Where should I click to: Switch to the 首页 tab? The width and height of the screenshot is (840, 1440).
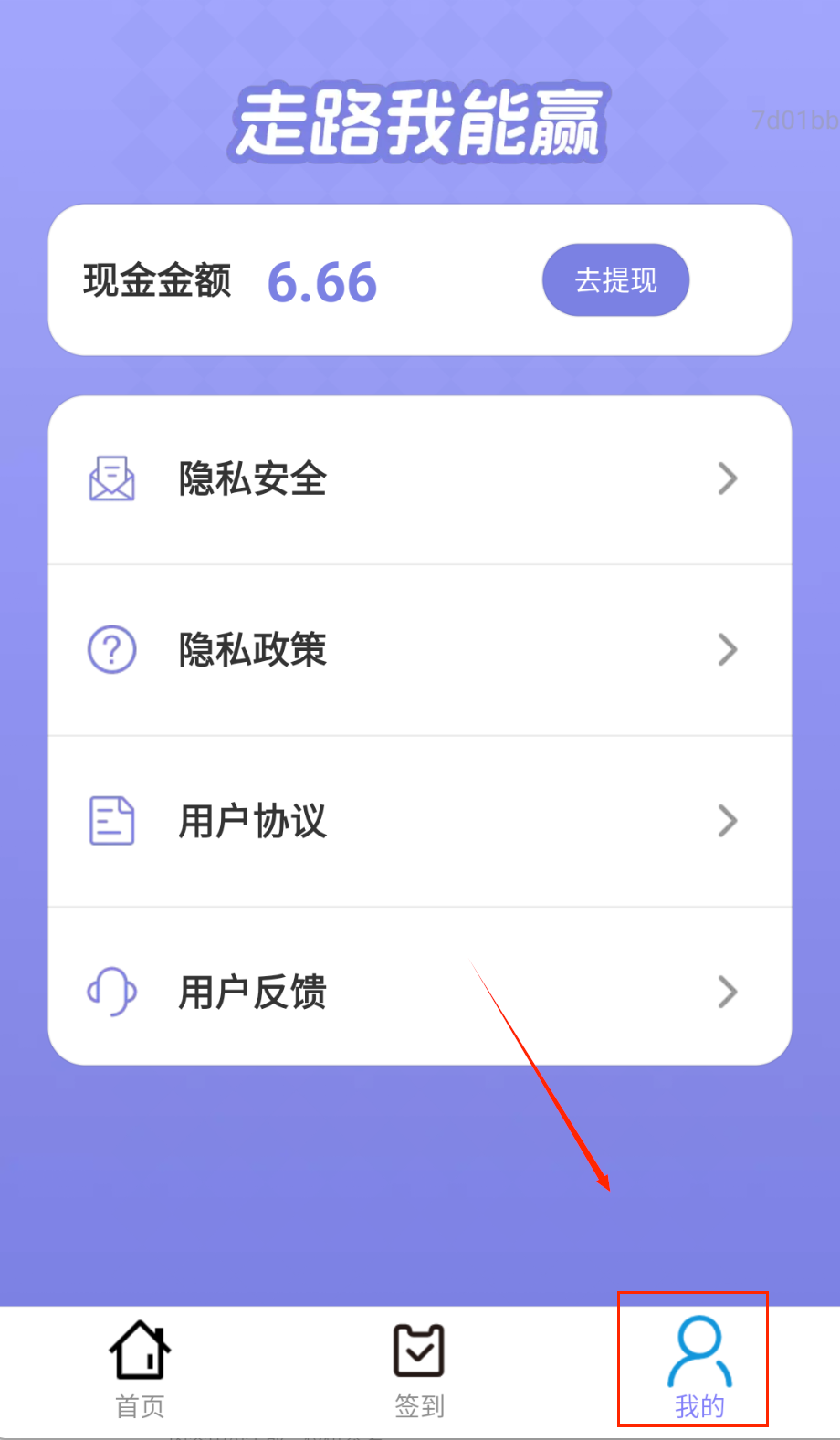(140, 1368)
